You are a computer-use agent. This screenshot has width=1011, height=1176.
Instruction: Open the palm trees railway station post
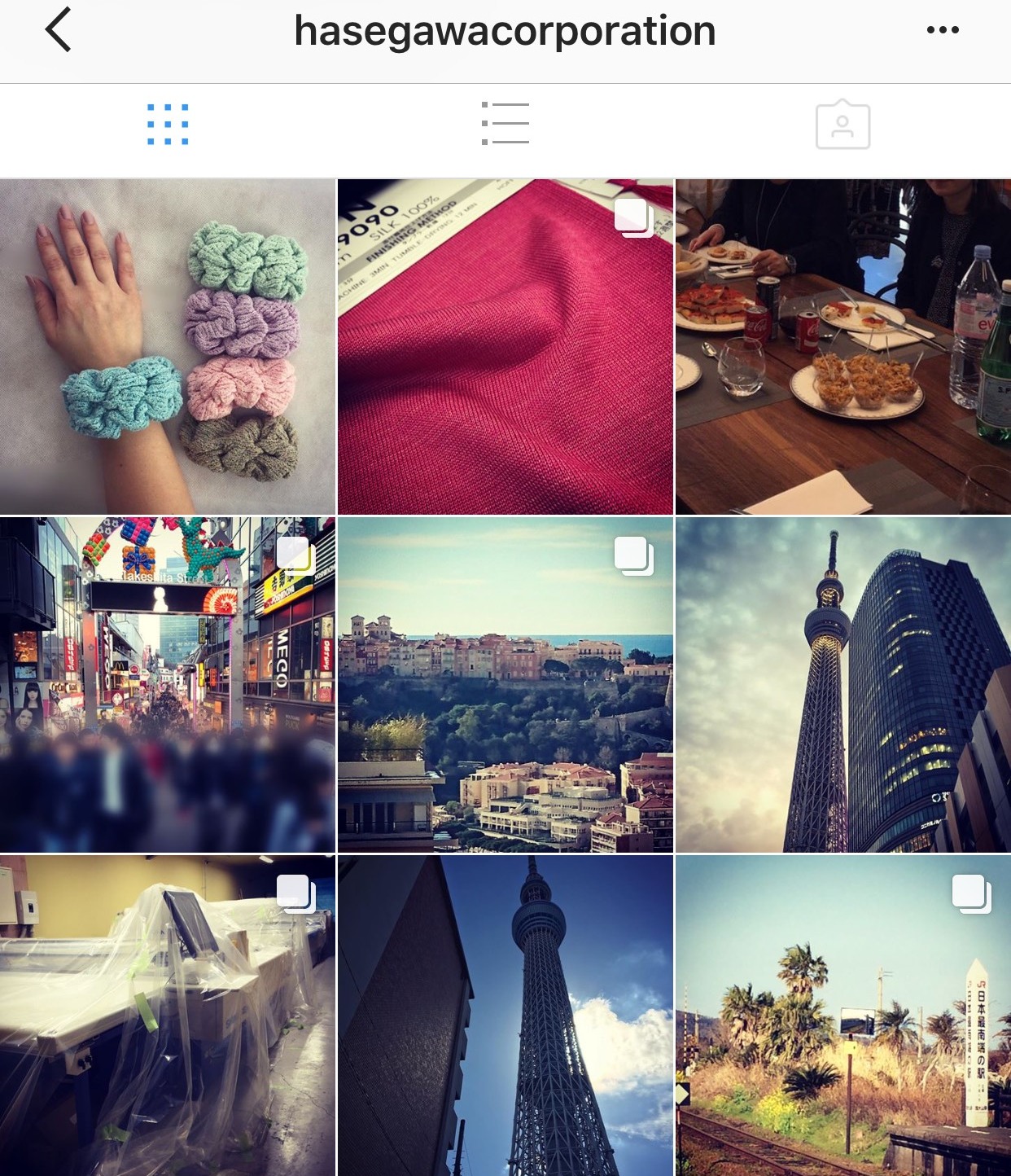point(842,1015)
